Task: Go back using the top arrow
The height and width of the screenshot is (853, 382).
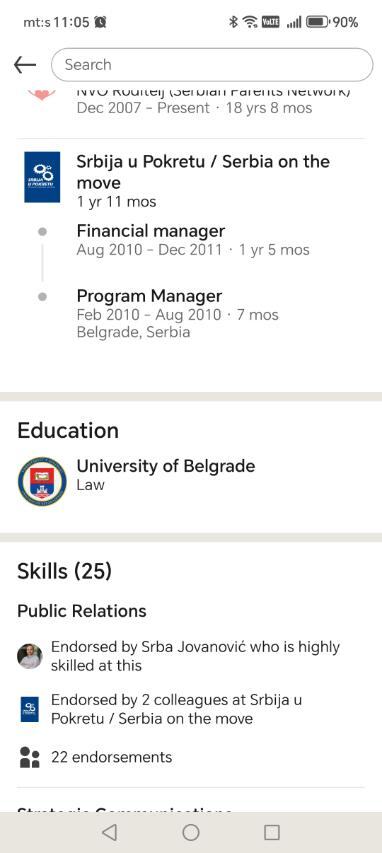Action: point(24,65)
